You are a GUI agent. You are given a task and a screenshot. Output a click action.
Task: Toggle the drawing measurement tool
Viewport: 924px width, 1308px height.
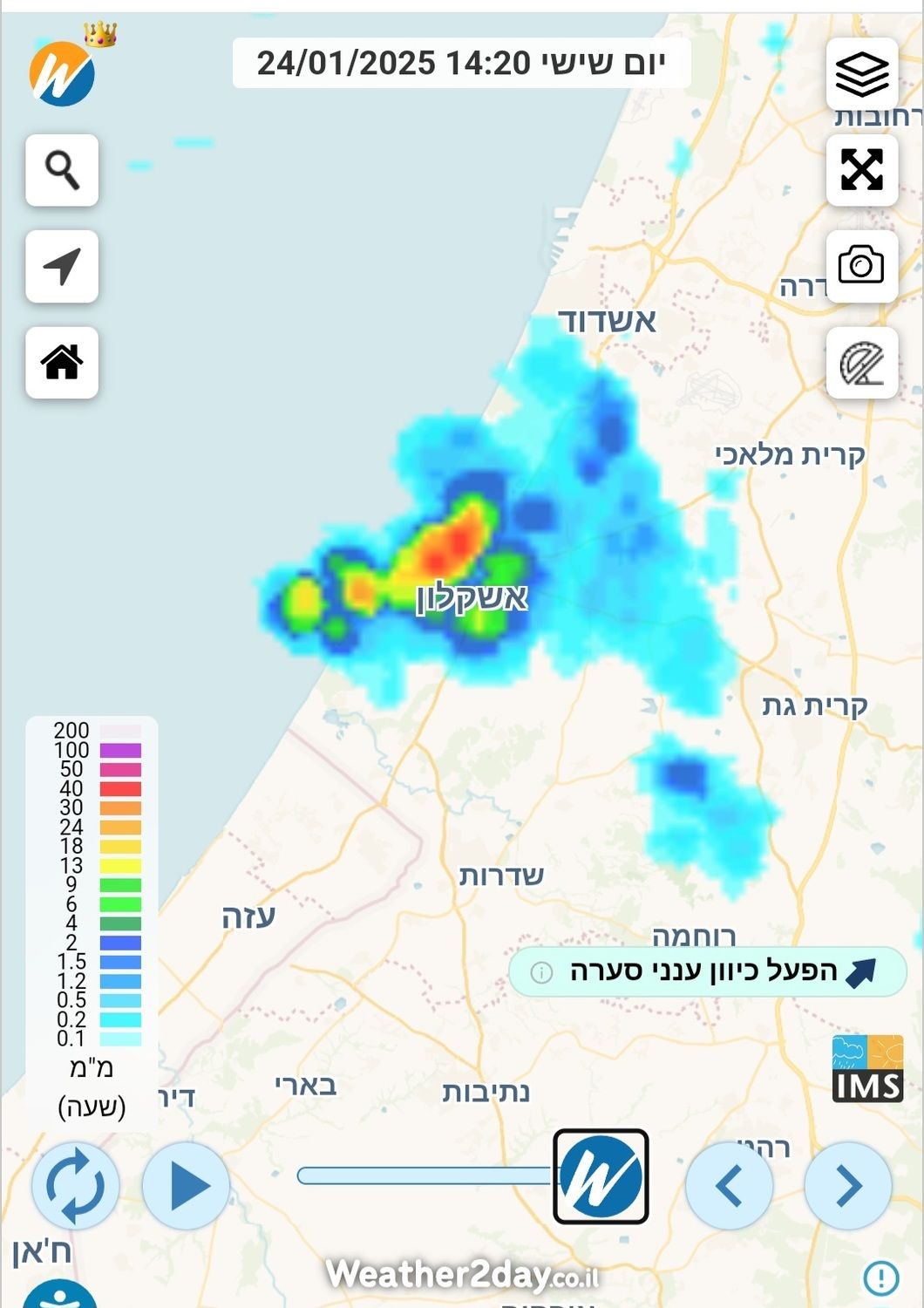(x=862, y=363)
